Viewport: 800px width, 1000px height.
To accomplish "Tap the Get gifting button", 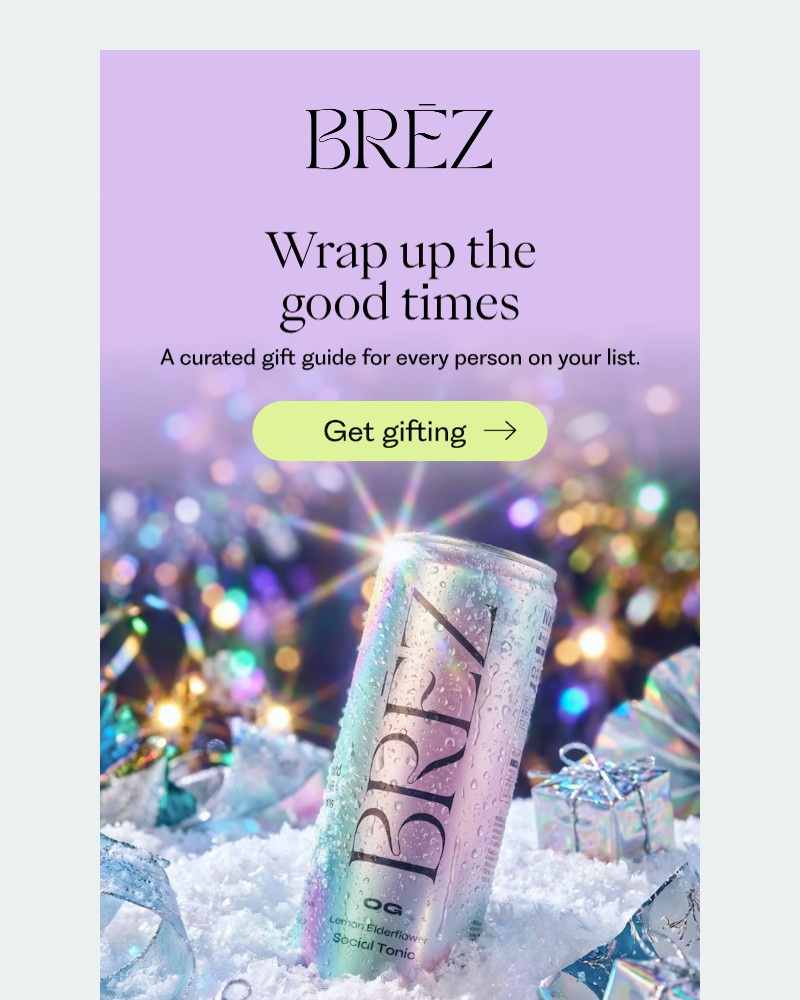I will click(x=400, y=431).
